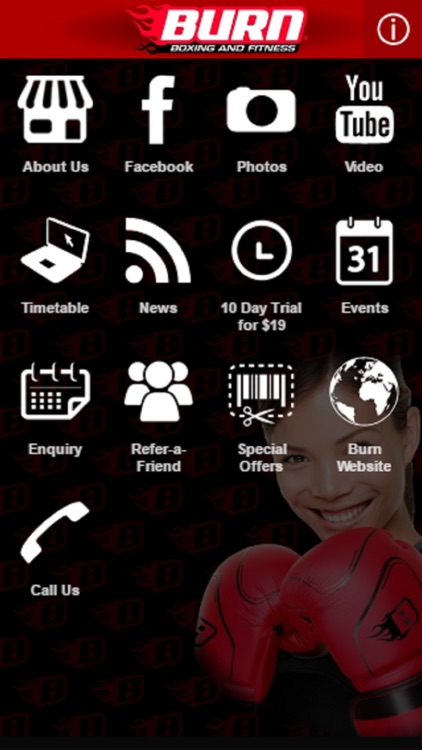Read the News feed

(x=158, y=266)
